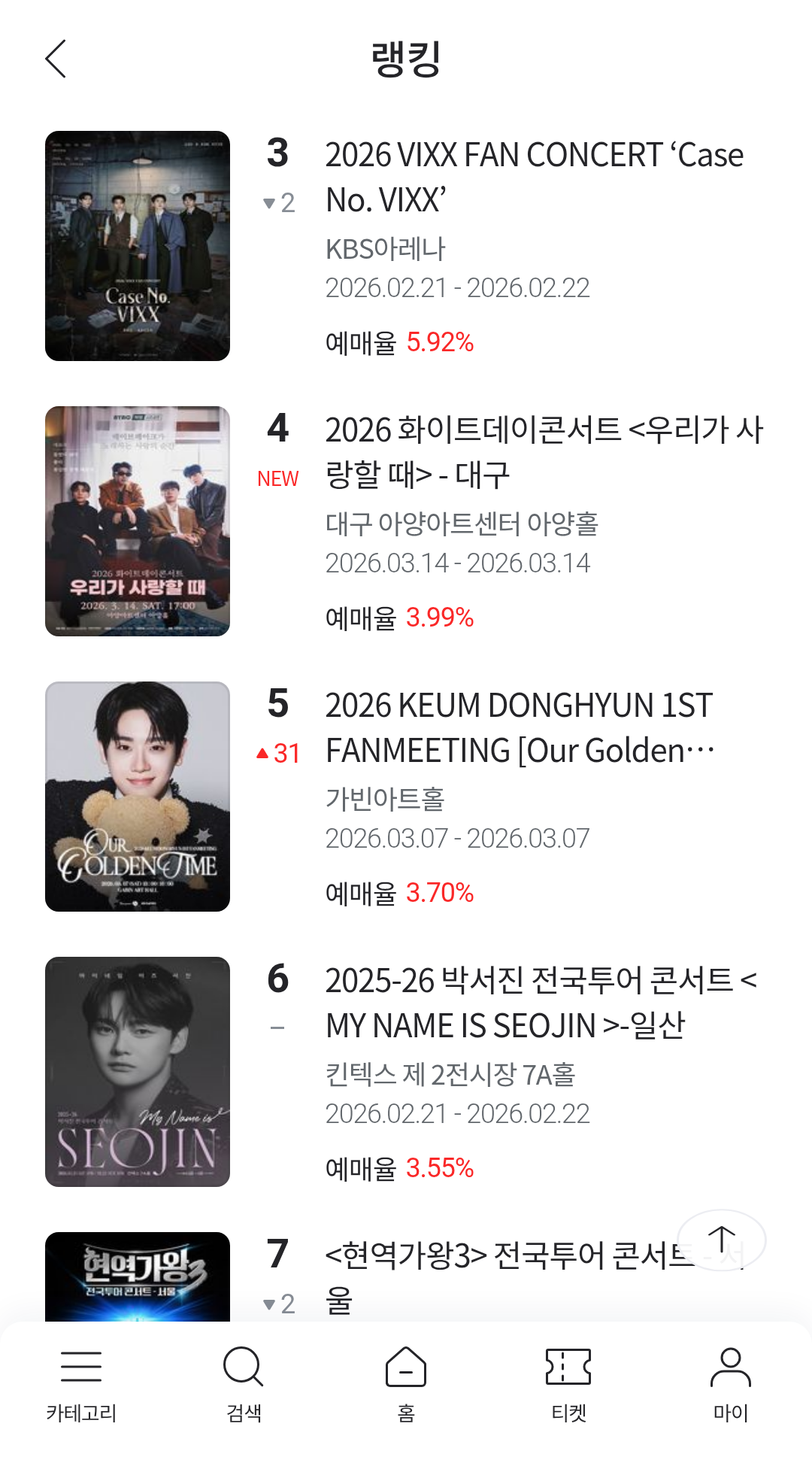The image size is (812, 1457).
Task: Go to the 홈 tab
Action: tap(406, 1384)
